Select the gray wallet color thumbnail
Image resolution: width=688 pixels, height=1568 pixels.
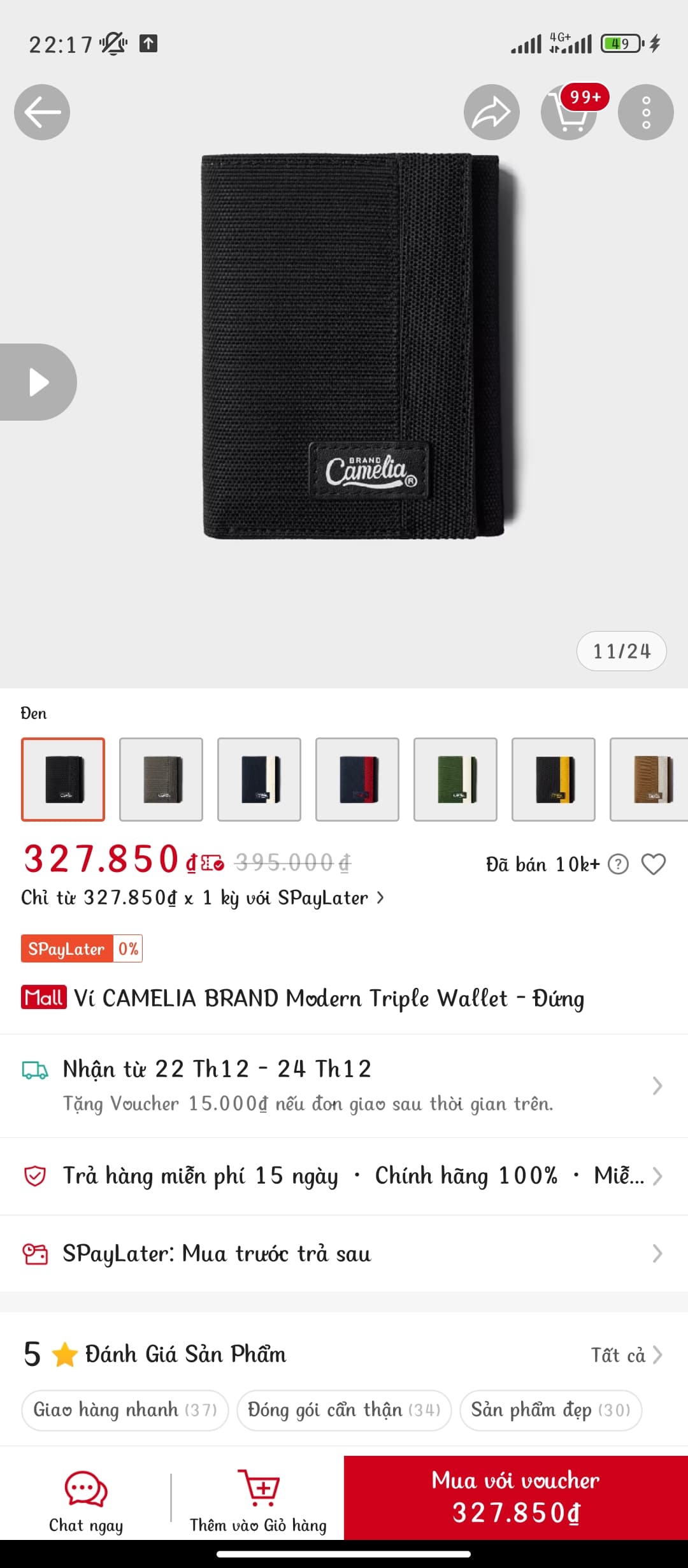(161, 779)
